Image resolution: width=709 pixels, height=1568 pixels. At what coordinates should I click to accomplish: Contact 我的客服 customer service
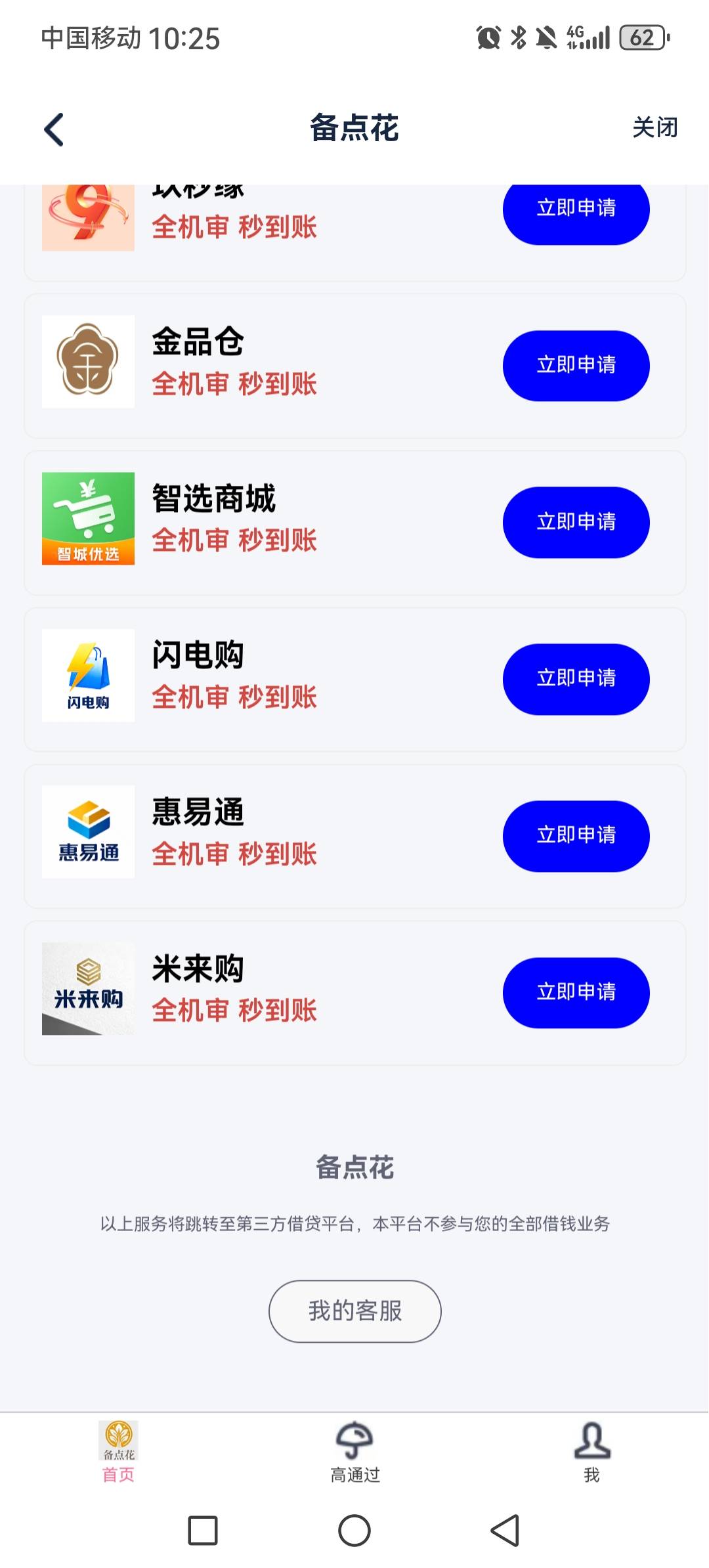coord(354,1311)
